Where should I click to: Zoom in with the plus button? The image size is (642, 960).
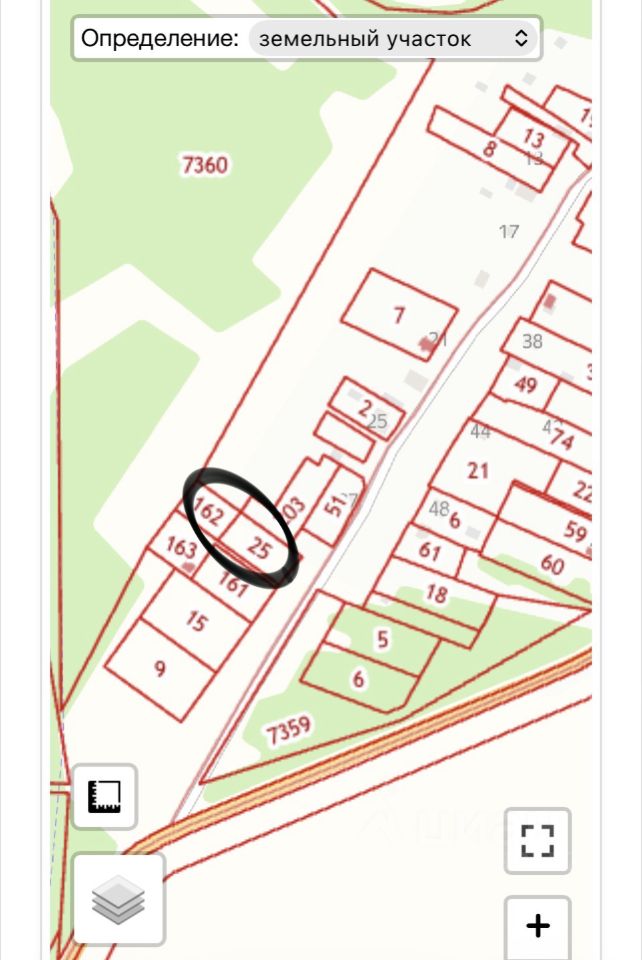pyautogui.click(x=537, y=926)
